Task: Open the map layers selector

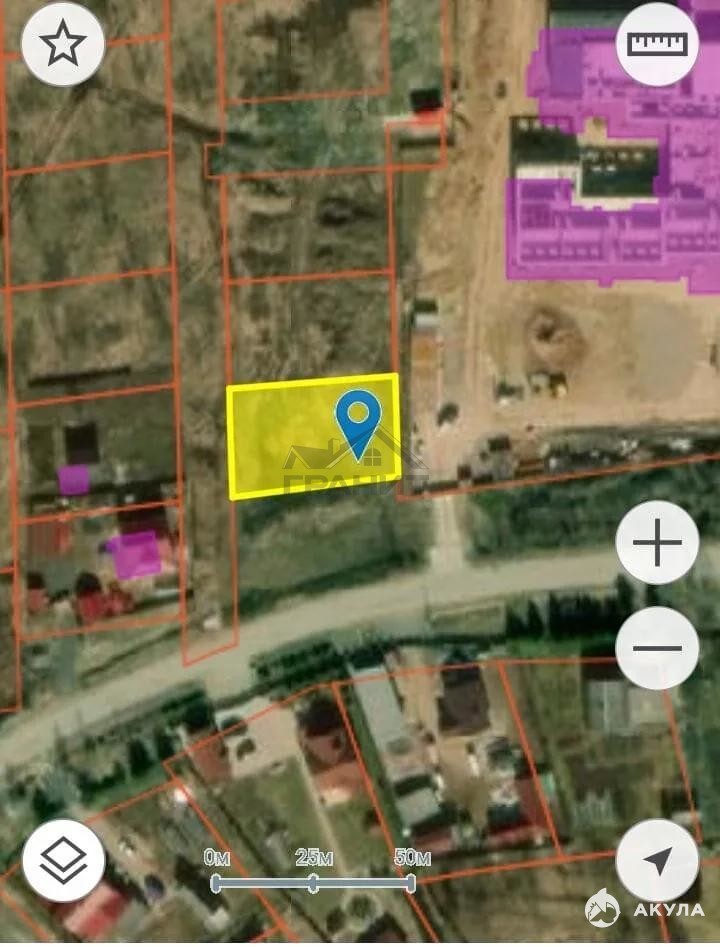Action: click(63, 860)
